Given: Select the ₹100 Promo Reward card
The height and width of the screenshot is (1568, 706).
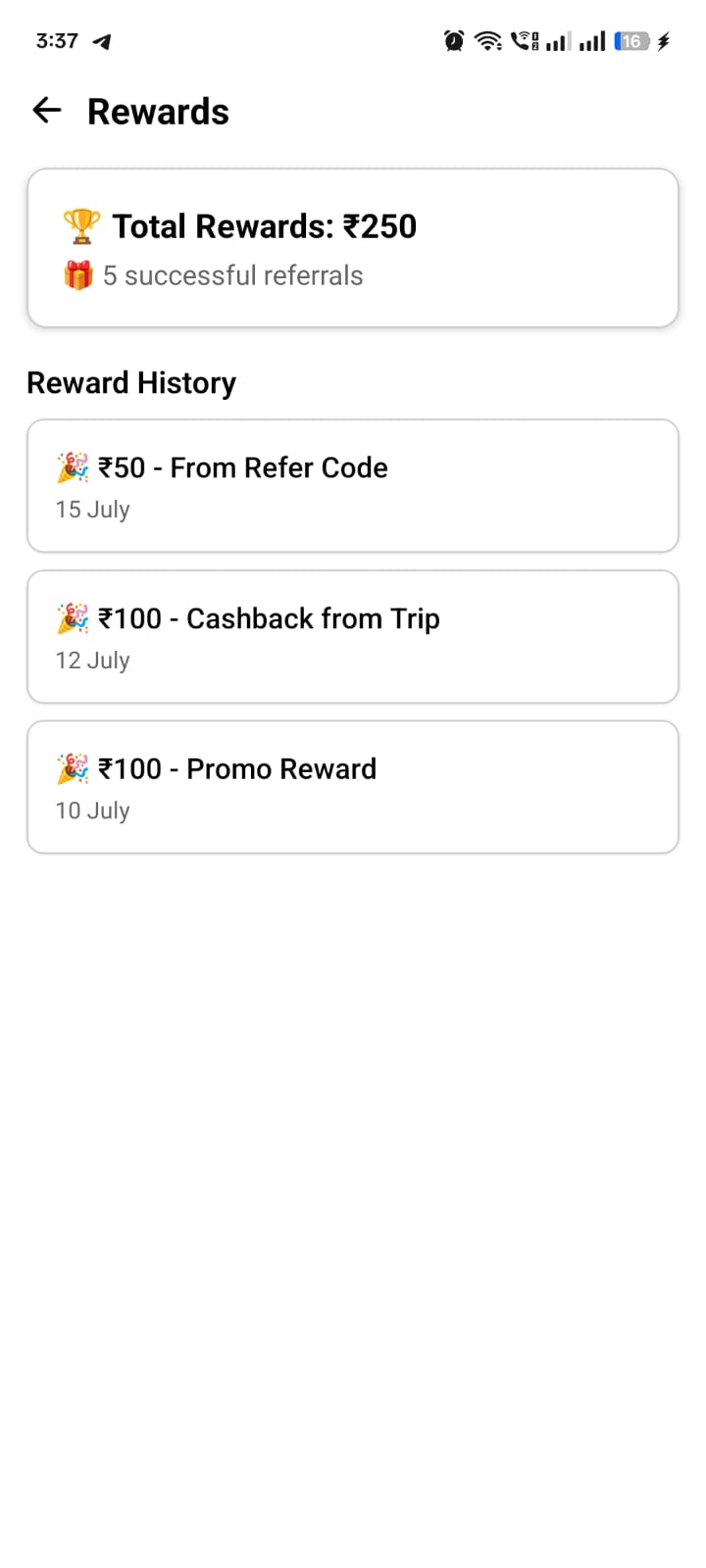Looking at the screenshot, I should point(353,787).
